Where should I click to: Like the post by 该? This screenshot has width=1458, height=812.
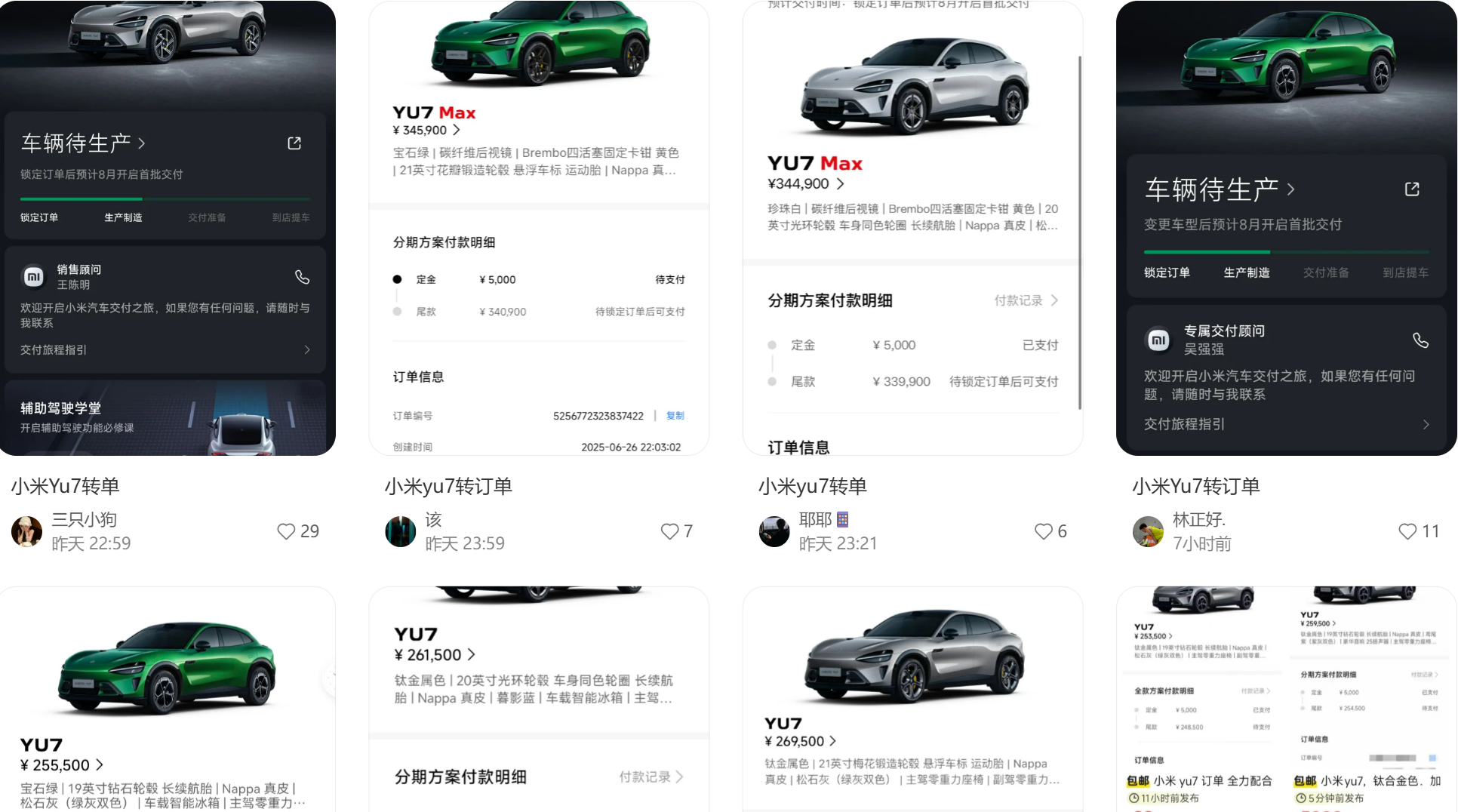(669, 531)
